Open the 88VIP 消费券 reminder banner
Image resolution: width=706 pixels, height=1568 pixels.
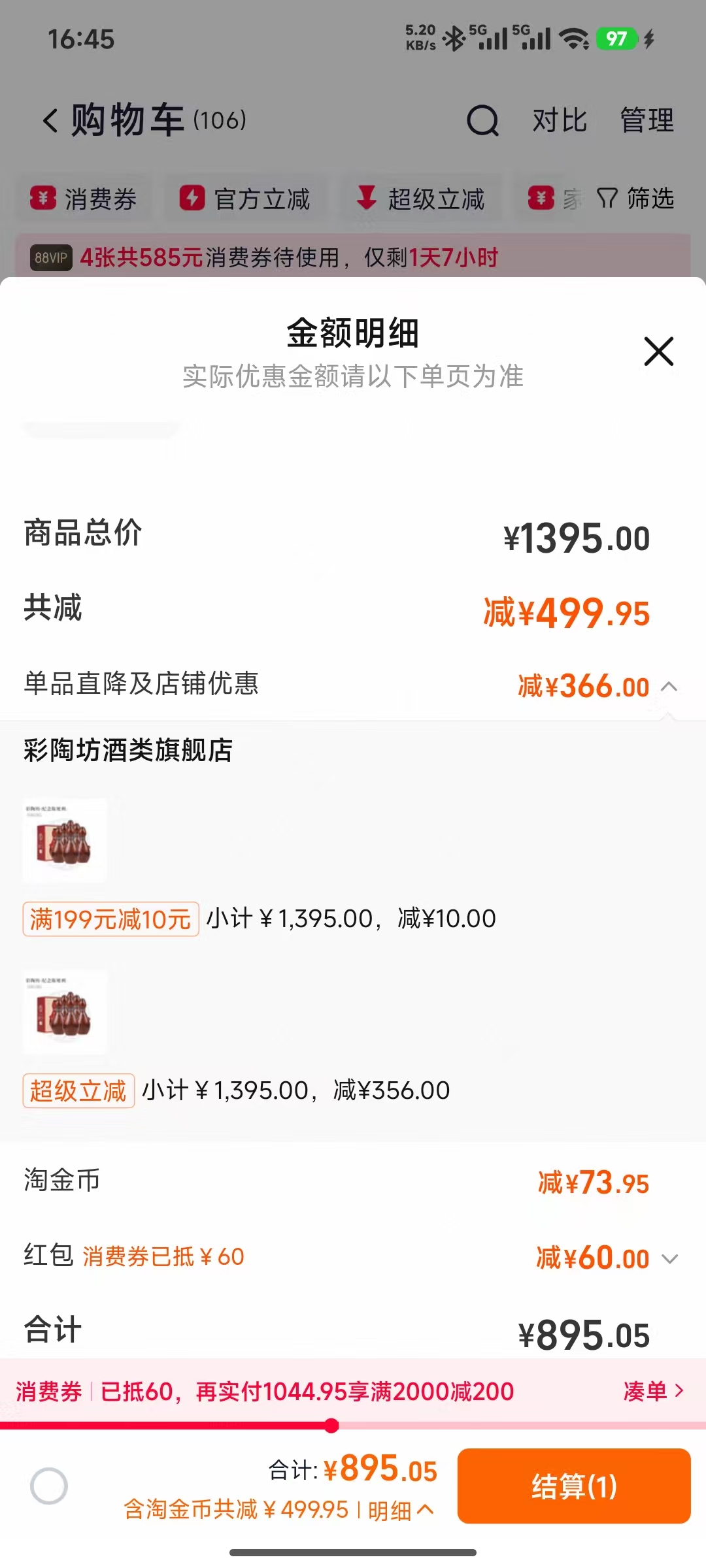(353, 257)
